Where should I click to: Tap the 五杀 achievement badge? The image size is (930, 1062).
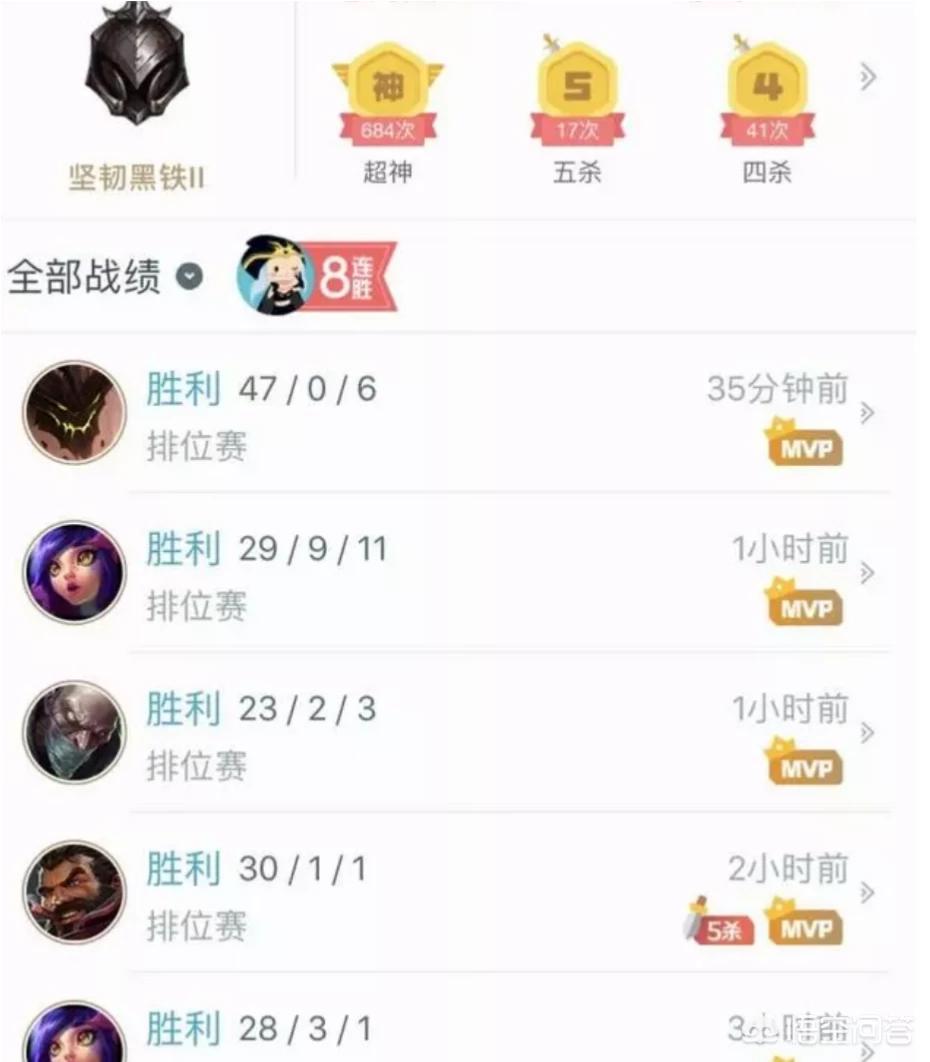click(x=577, y=100)
